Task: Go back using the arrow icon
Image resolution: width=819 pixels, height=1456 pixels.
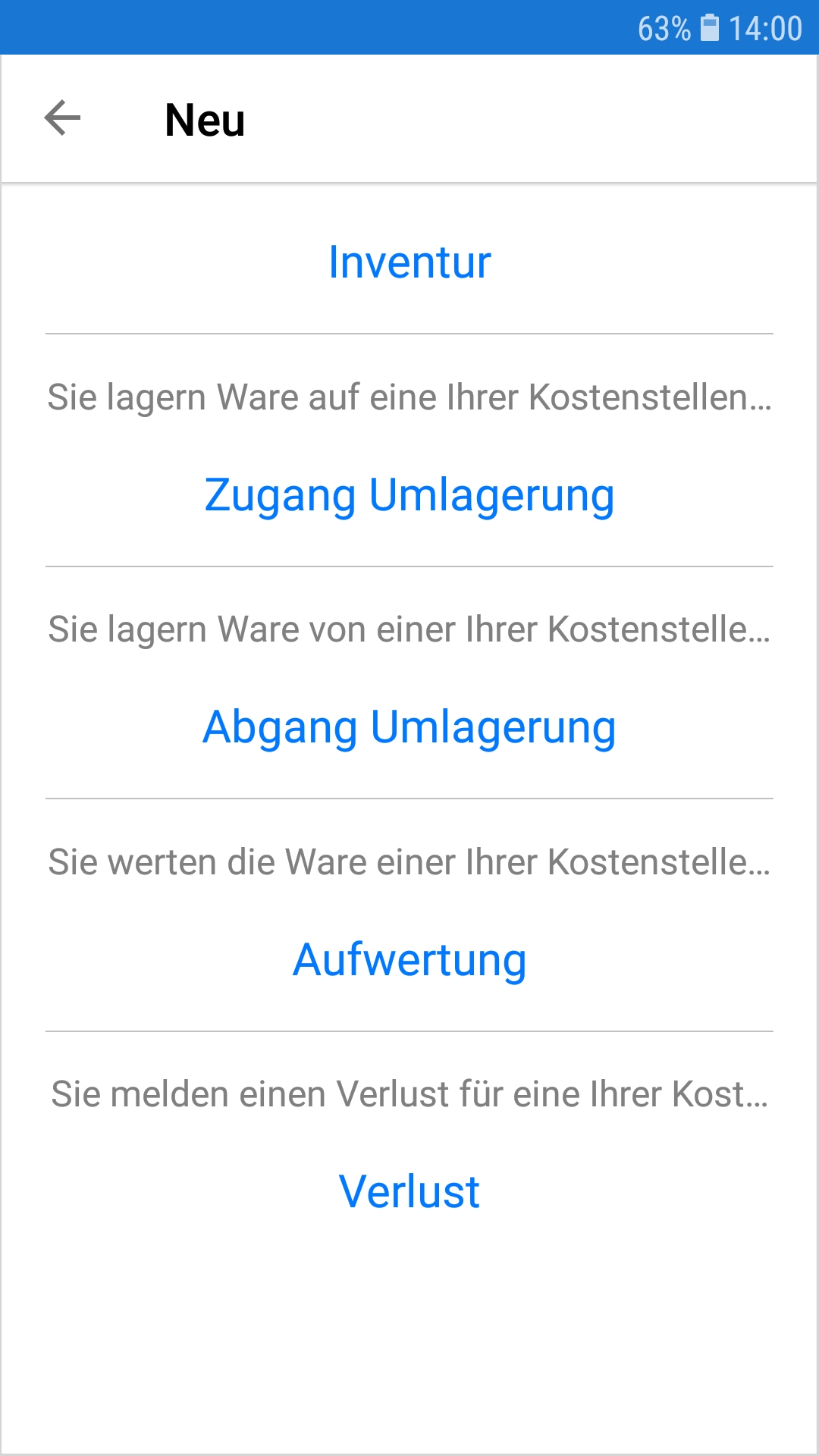Action: tap(62, 118)
